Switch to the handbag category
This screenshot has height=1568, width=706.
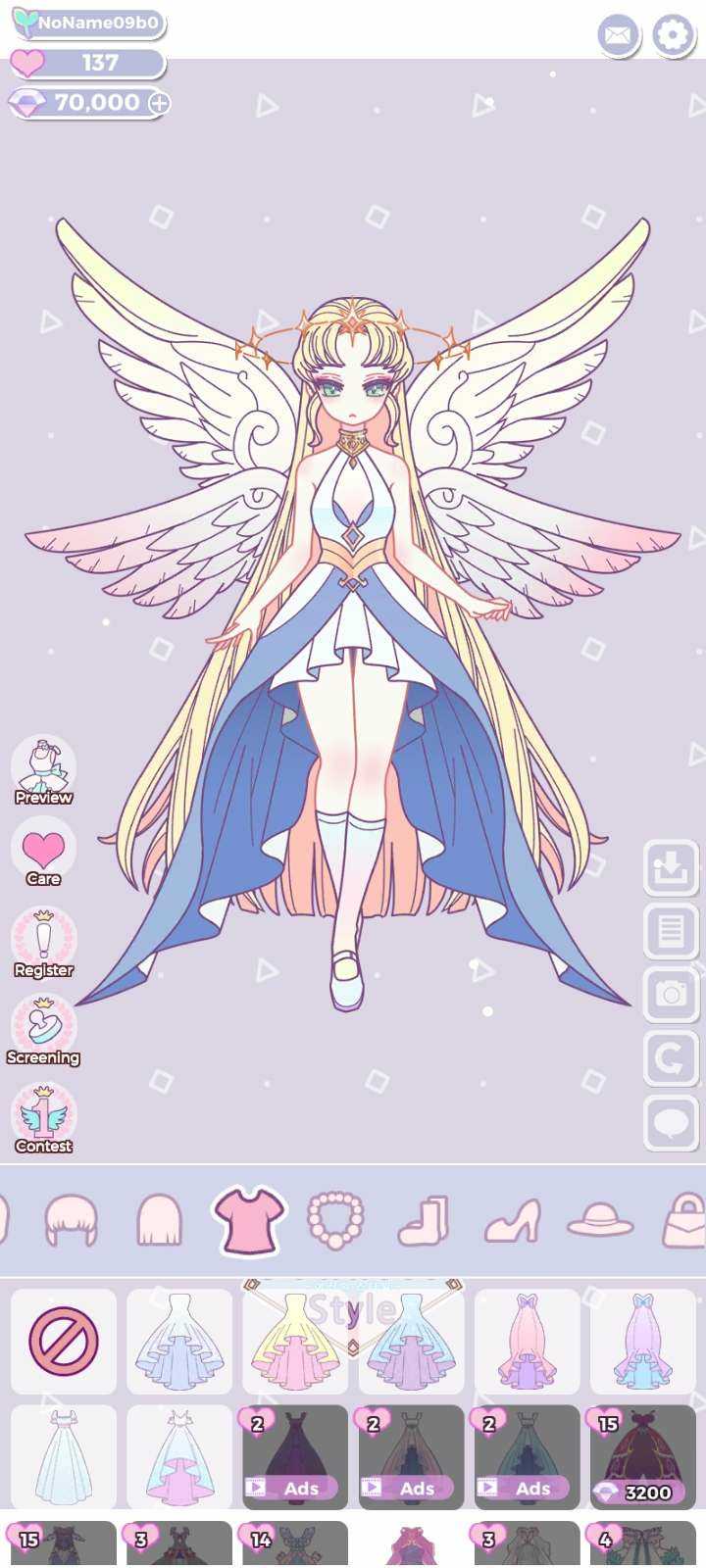tap(684, 1220)
